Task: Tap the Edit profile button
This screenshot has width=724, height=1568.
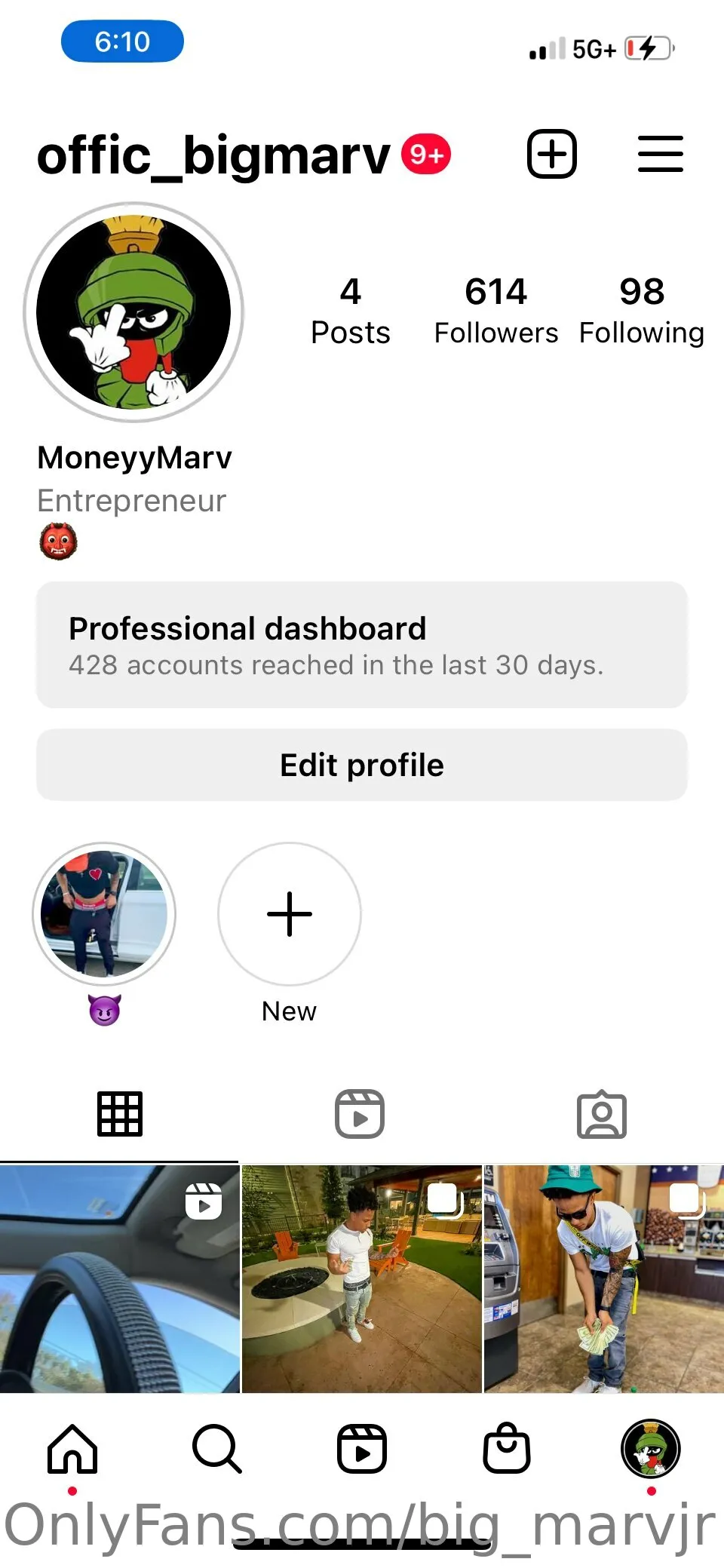Action: (x=361, y=764)
